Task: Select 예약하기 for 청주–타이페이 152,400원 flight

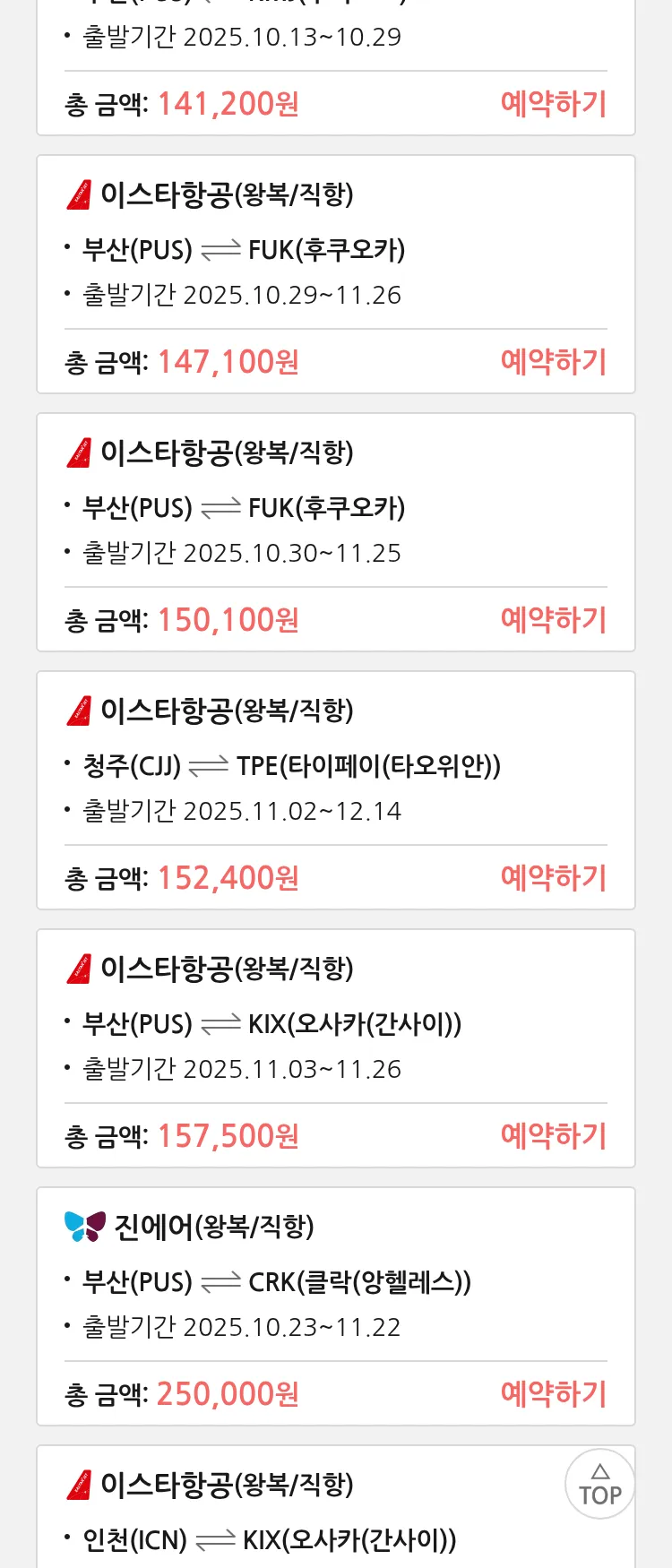Action: pyautogui.click(x=553, y=878)
